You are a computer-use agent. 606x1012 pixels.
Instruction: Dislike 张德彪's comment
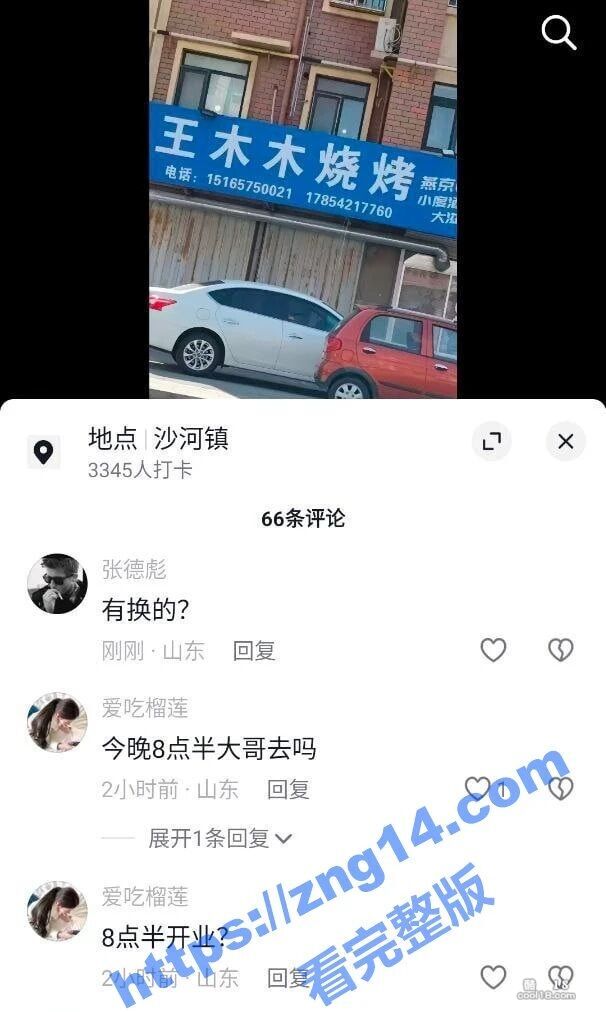(561, 650)
